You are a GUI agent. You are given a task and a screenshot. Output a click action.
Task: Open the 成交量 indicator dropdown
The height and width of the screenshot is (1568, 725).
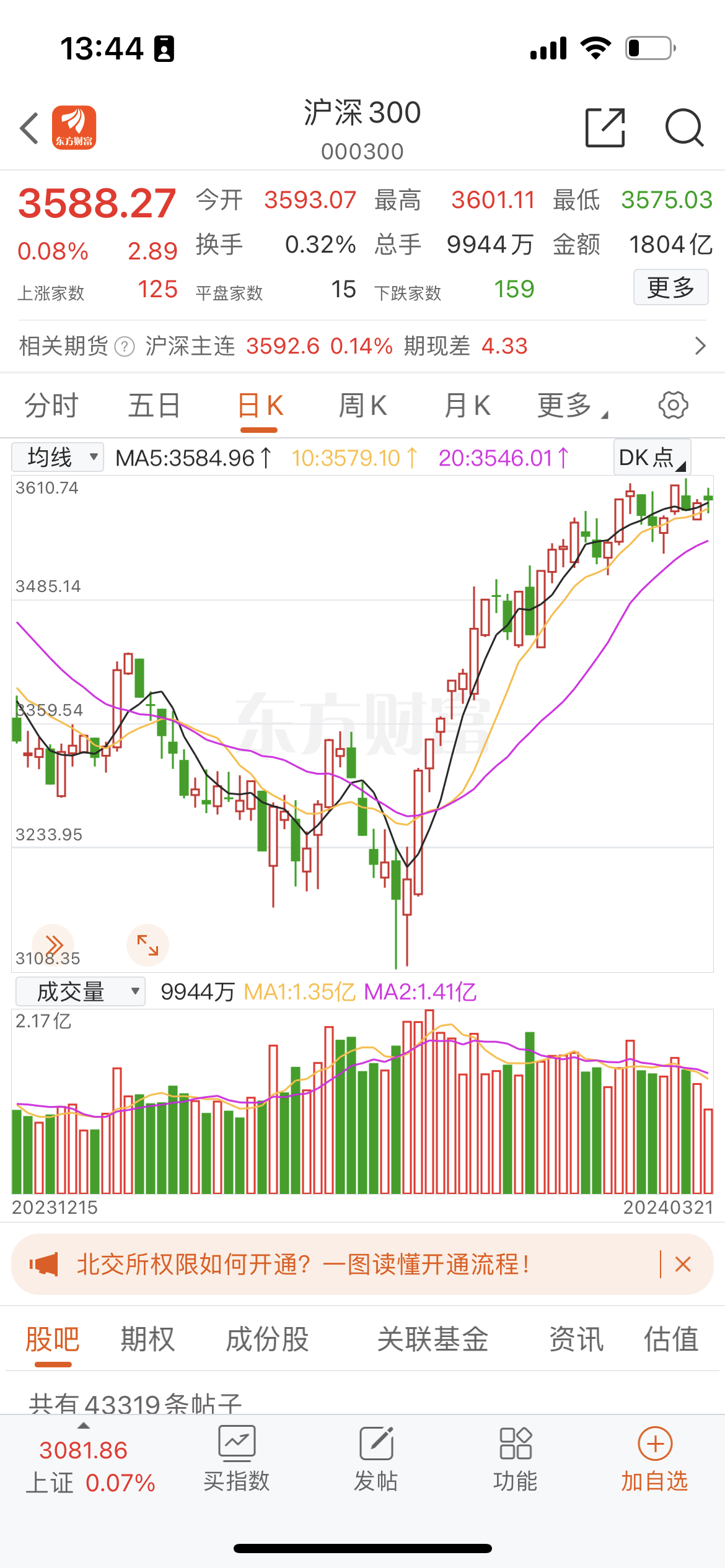79,991
